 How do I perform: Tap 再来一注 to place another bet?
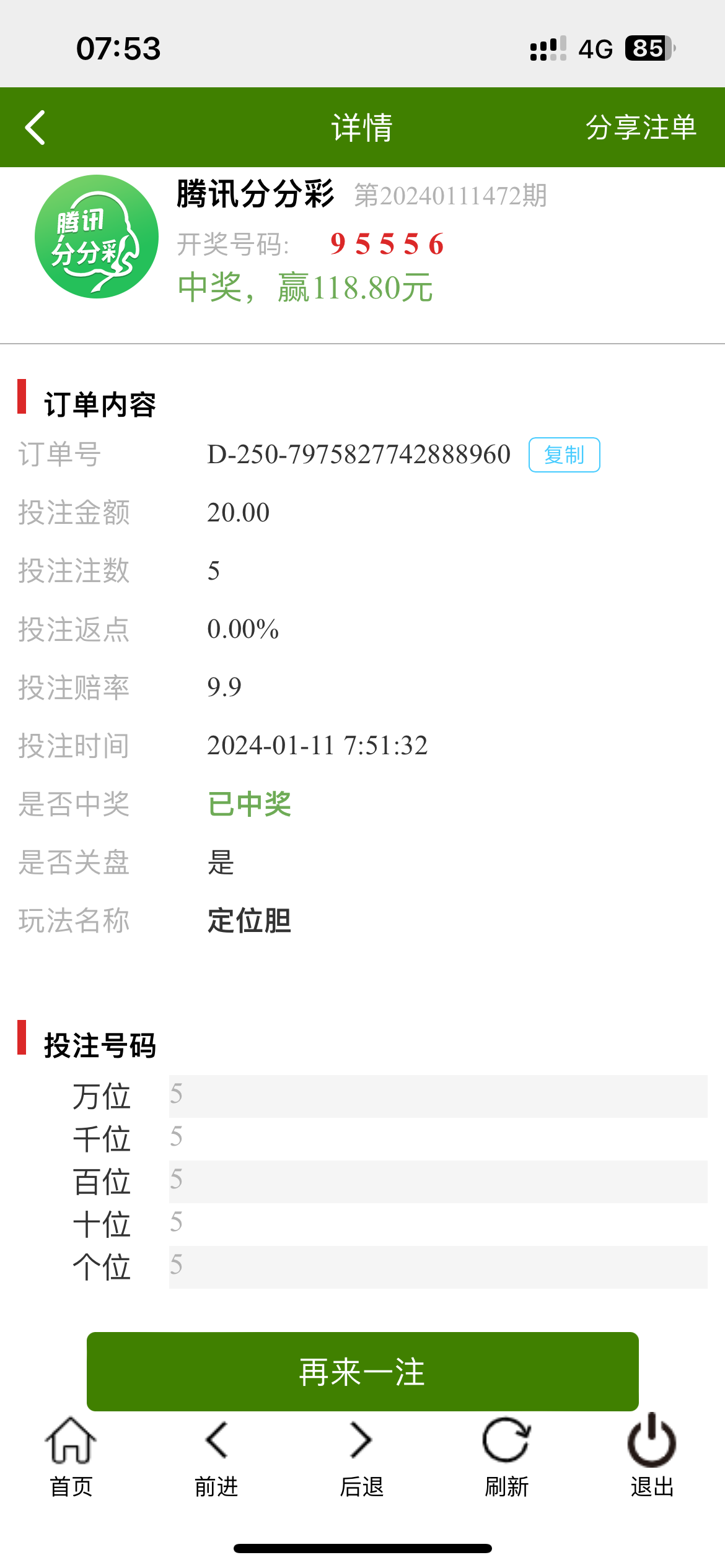click(362, 1371)
